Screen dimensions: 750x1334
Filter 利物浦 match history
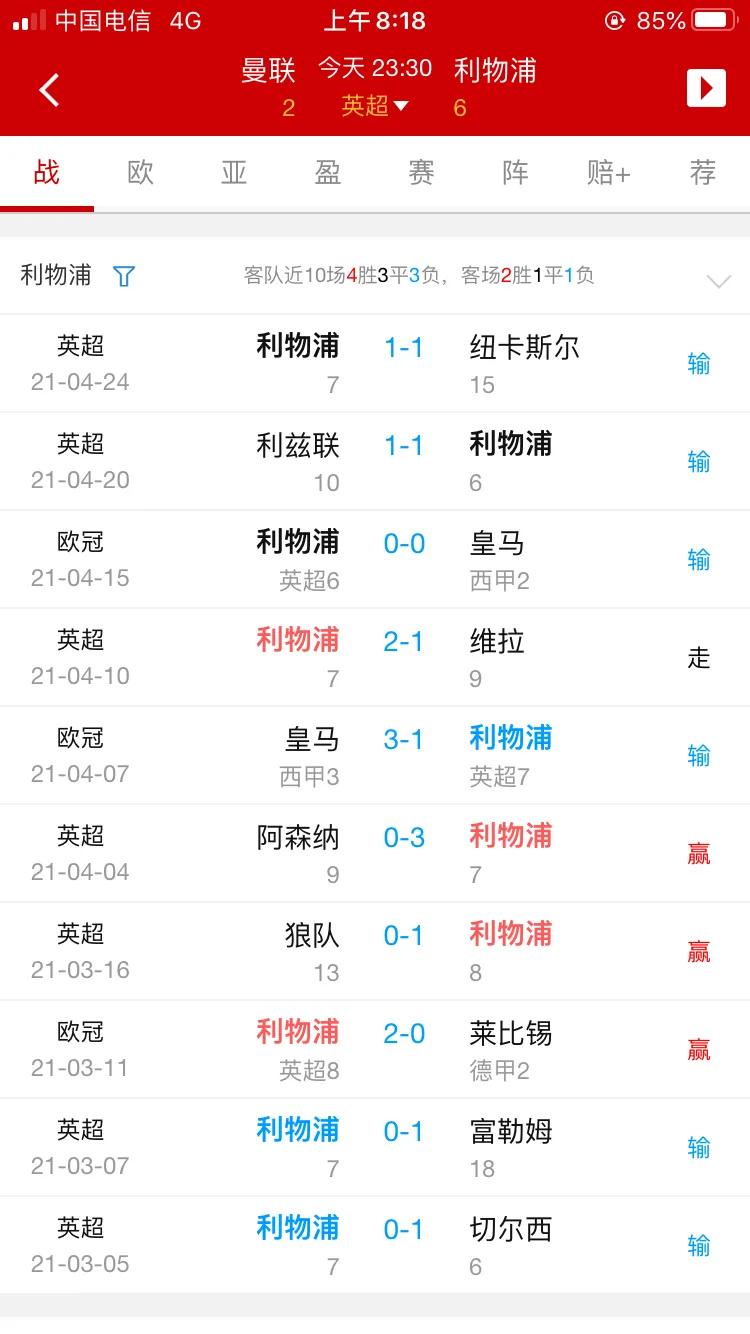[124, 276]
